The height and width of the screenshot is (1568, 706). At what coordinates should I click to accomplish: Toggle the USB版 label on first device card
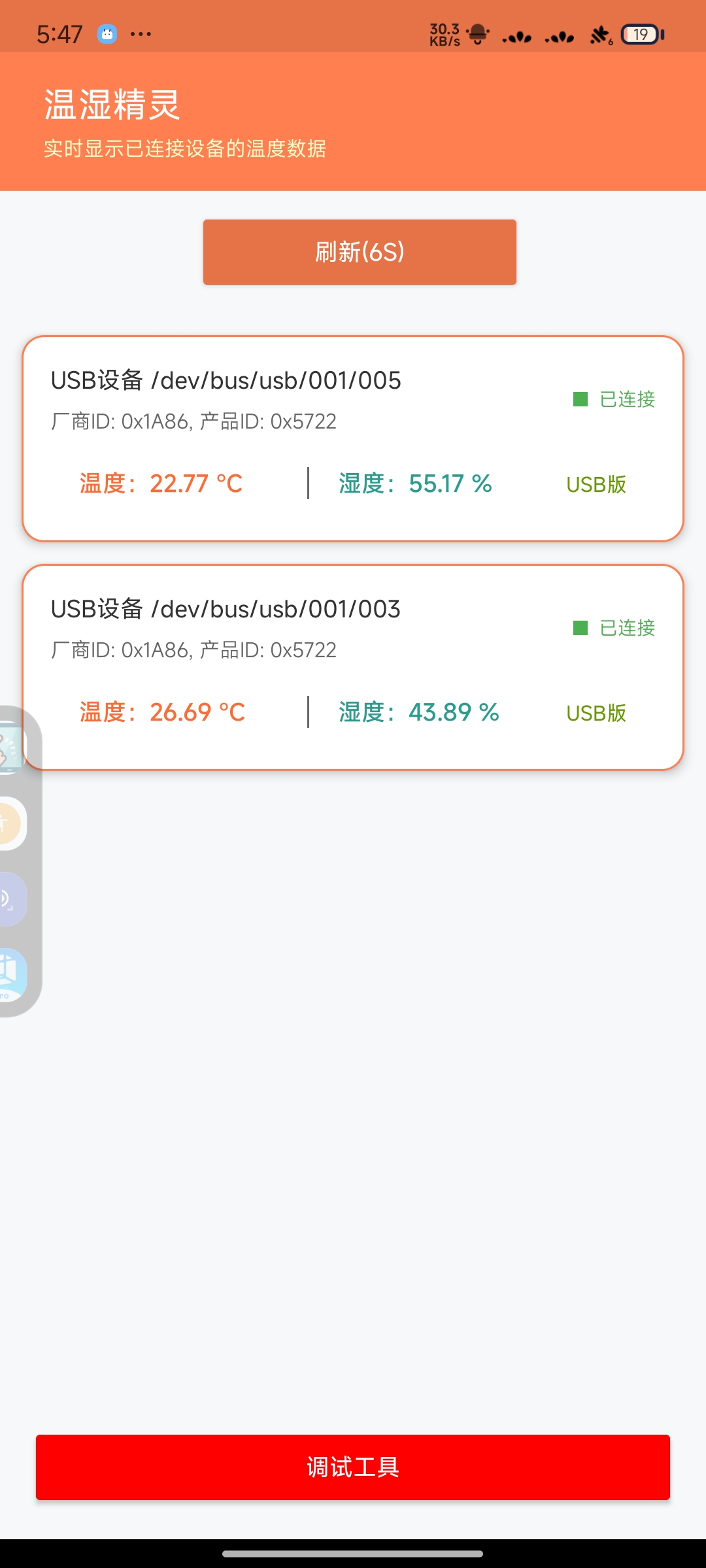[x=596, y=485]
